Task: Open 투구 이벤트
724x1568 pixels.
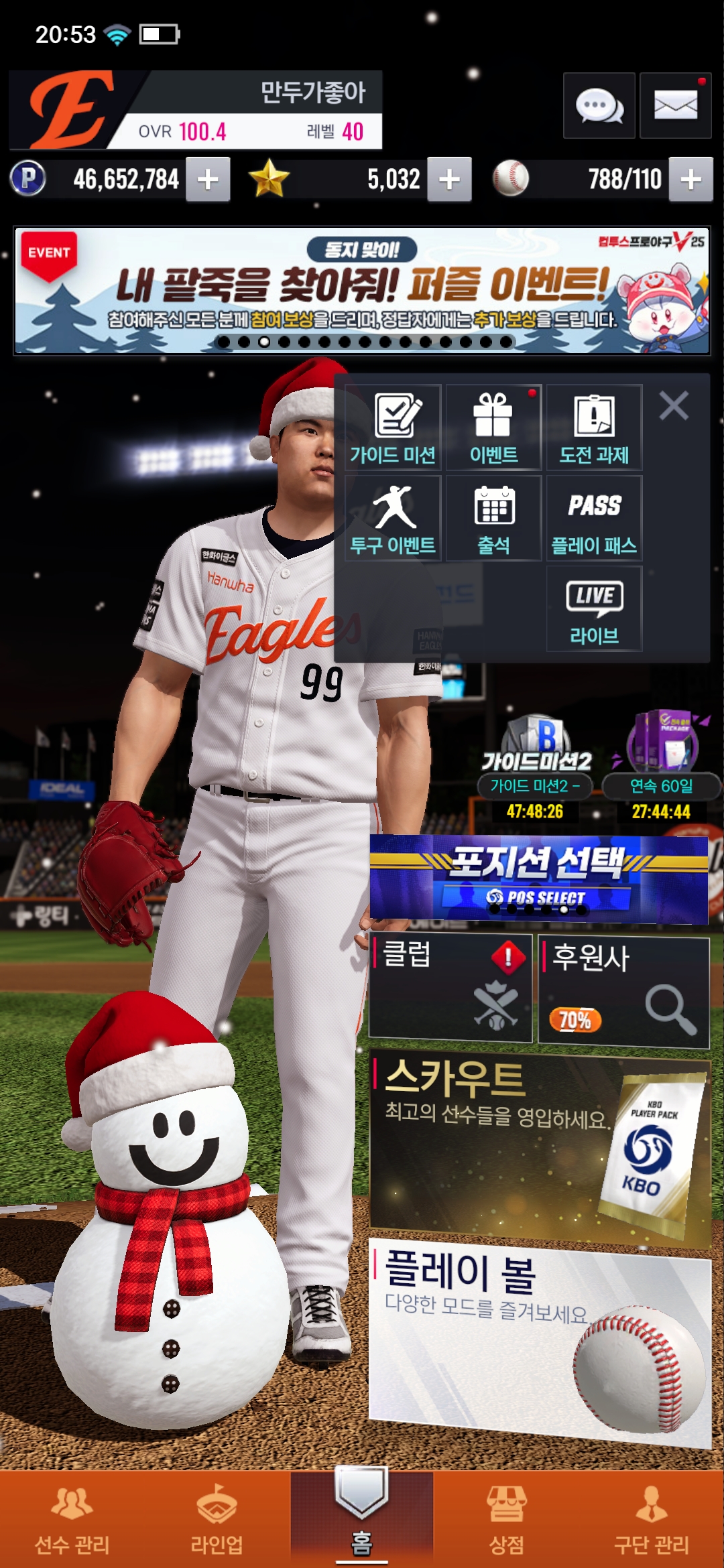Action: click(x=393, y=518)
